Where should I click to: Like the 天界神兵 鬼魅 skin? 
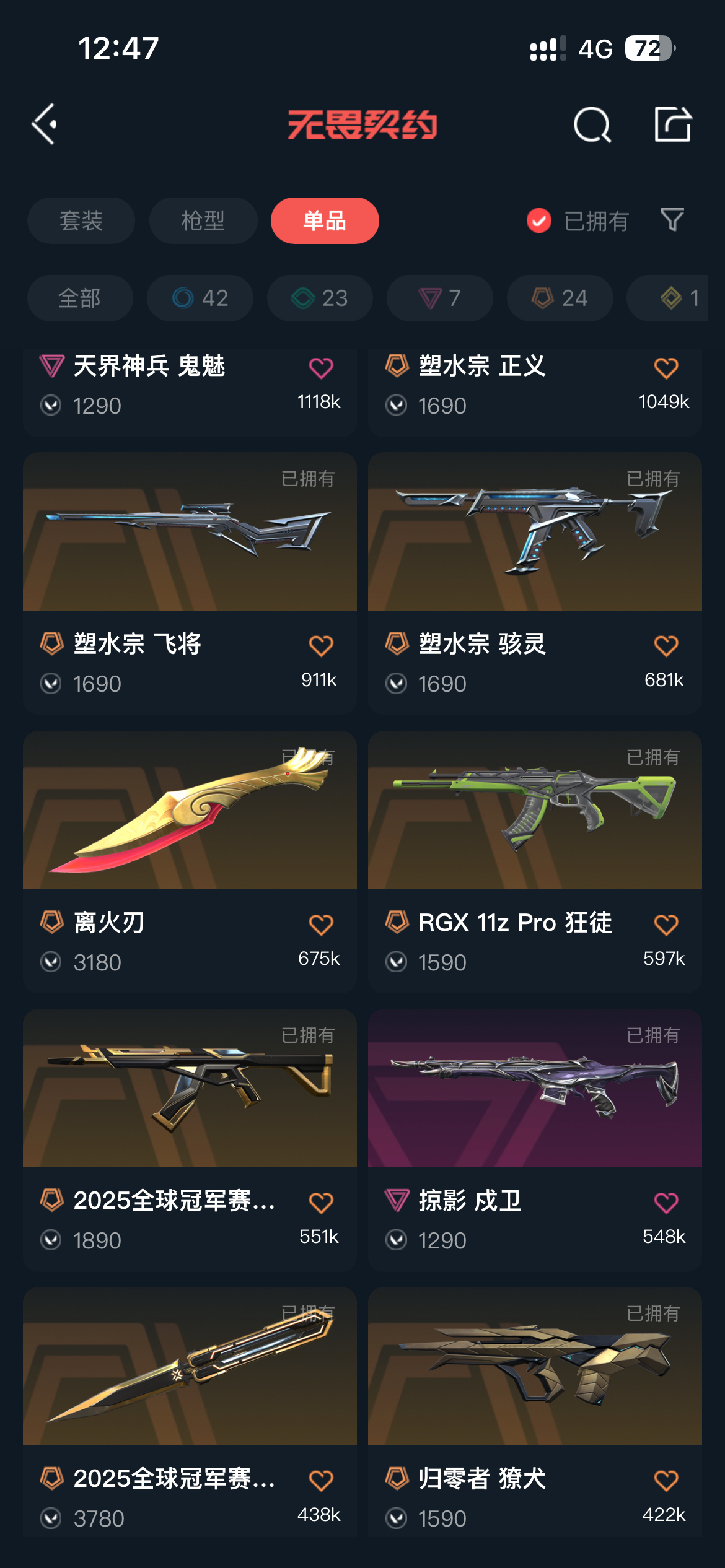pos(321,368)
